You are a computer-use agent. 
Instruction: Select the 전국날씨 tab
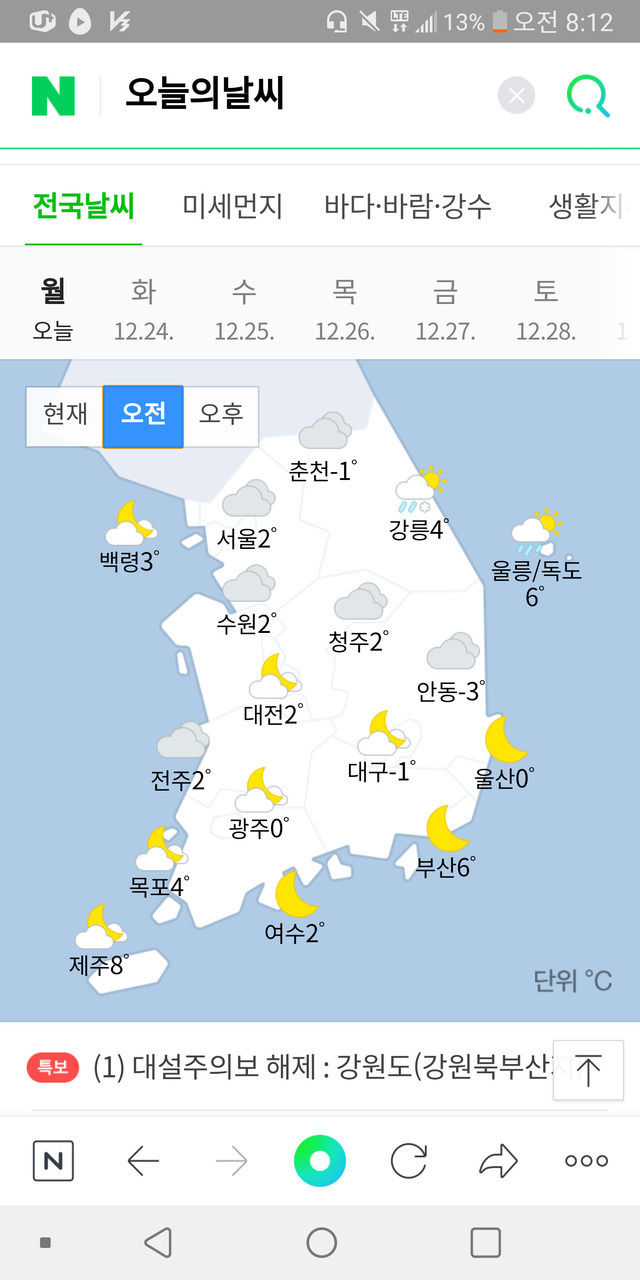(84, 207)
